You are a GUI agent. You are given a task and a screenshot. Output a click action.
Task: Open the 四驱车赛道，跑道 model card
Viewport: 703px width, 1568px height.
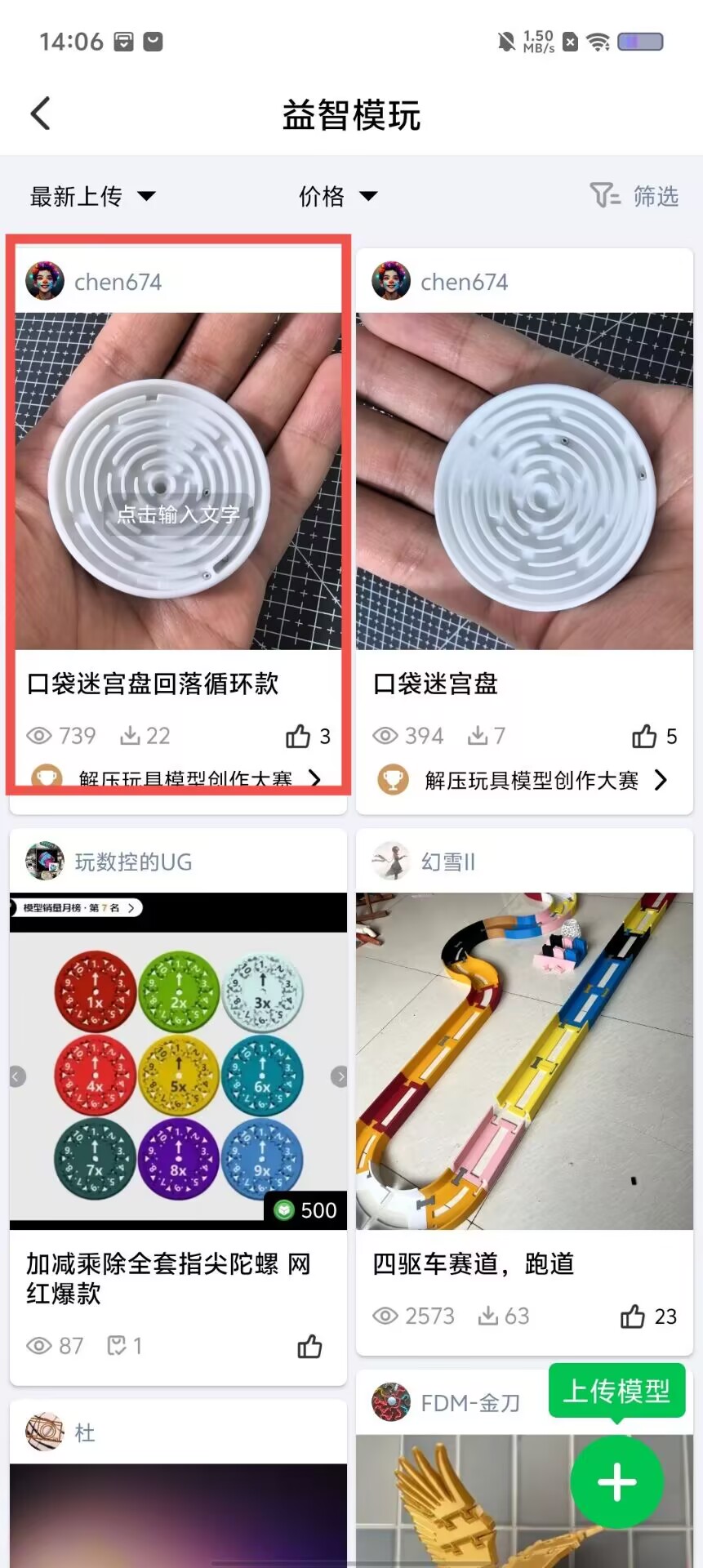click(x=524, y=1062)
